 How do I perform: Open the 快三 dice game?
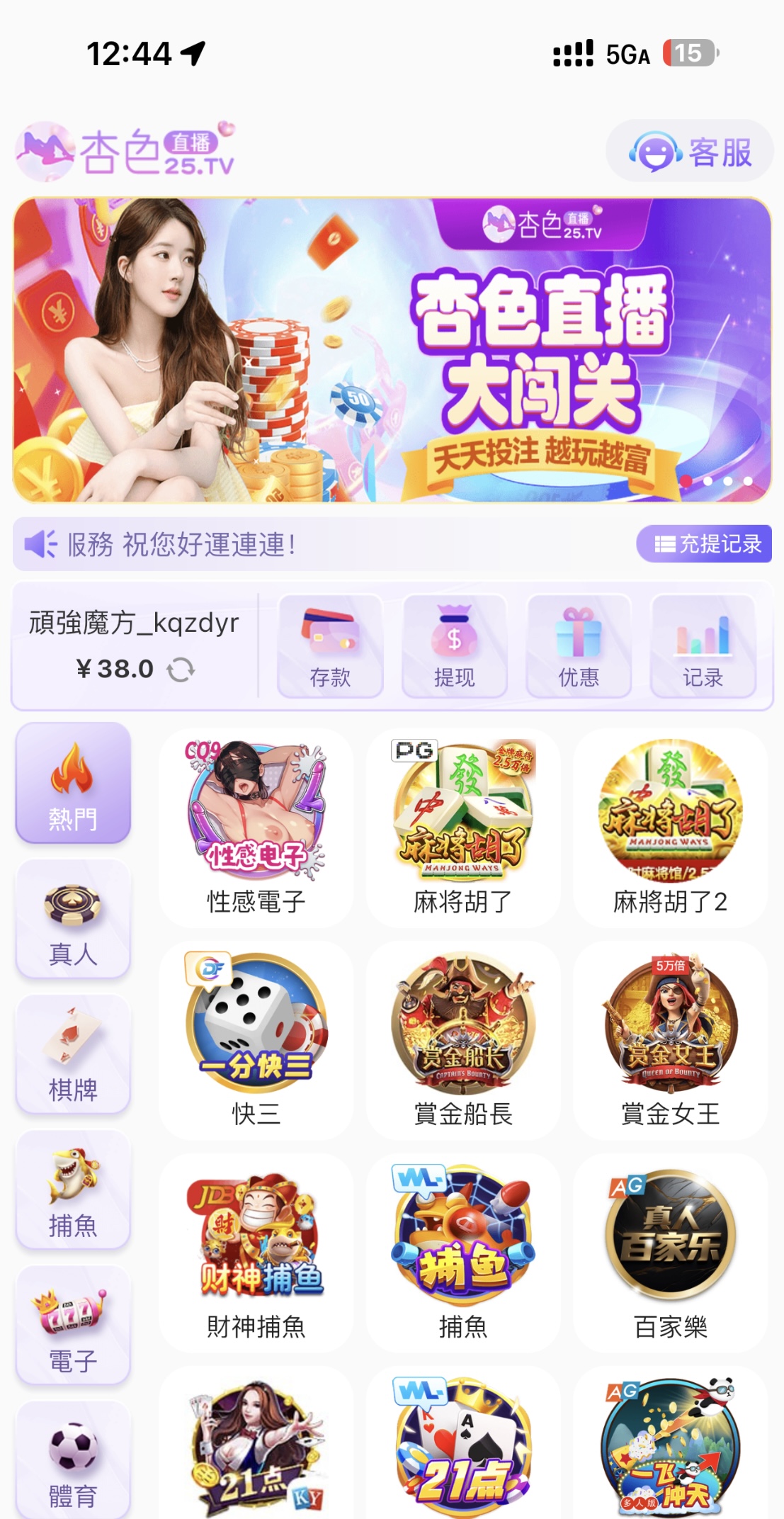point(256,1040)
